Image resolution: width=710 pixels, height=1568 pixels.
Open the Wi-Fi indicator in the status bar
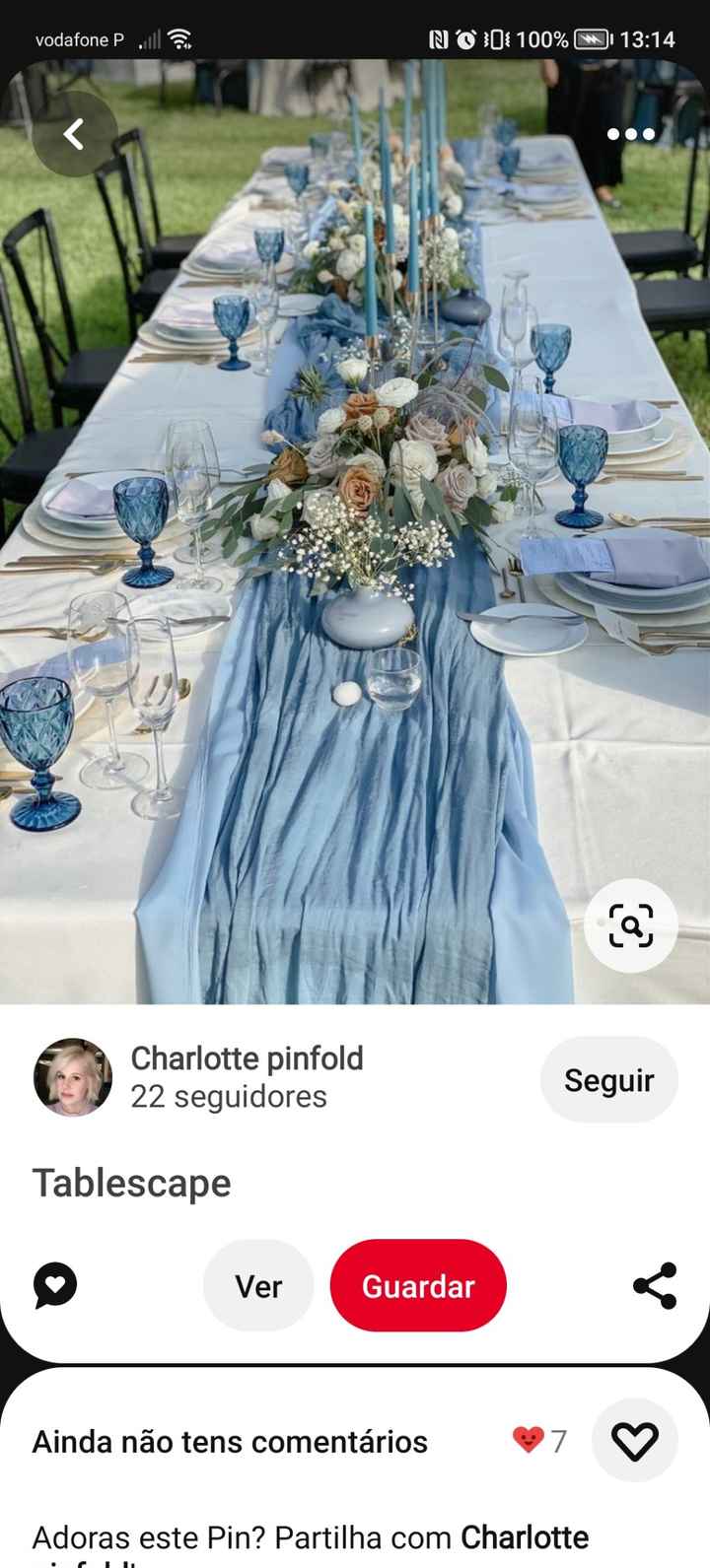178,39
